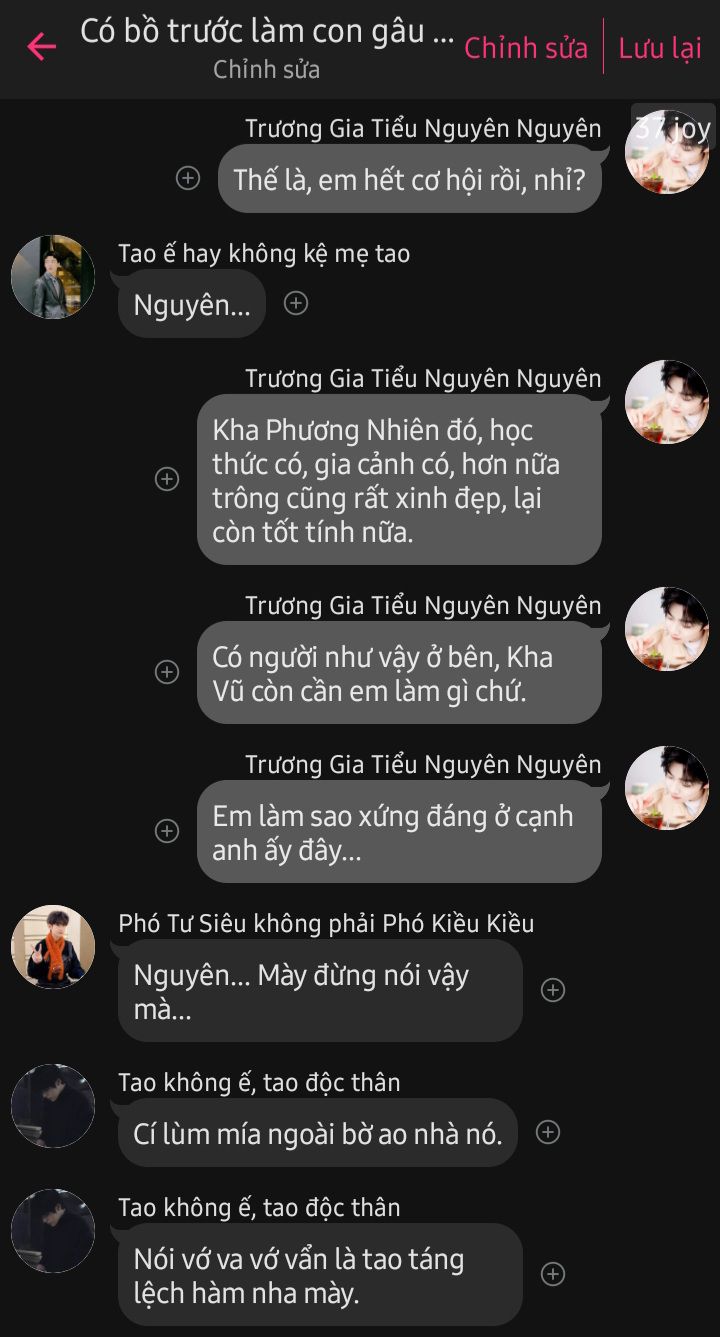
Task: Tap plus next to "Mày đừng nói vậy mà"
Action: click(x=553, y=990)
